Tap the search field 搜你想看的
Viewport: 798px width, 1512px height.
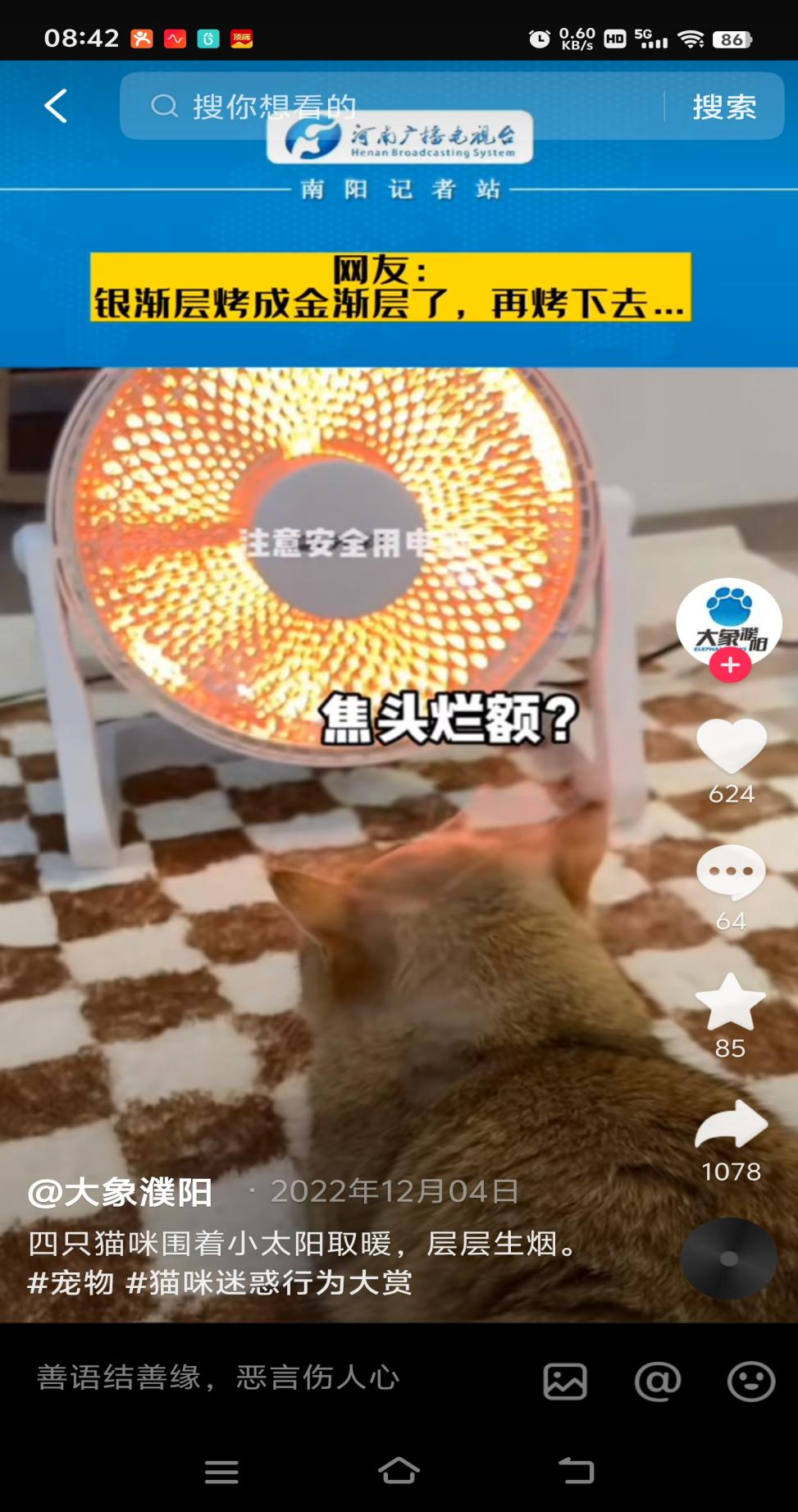point(394,107)
